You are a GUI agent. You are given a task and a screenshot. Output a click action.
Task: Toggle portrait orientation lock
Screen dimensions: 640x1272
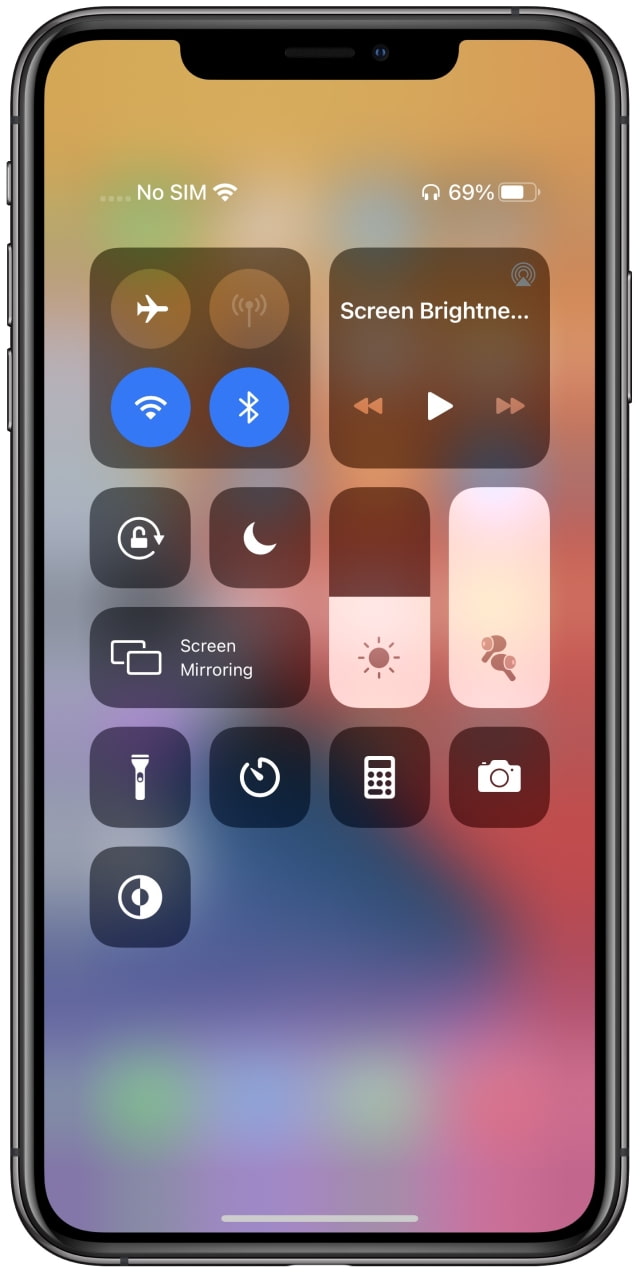coord(140,538)
